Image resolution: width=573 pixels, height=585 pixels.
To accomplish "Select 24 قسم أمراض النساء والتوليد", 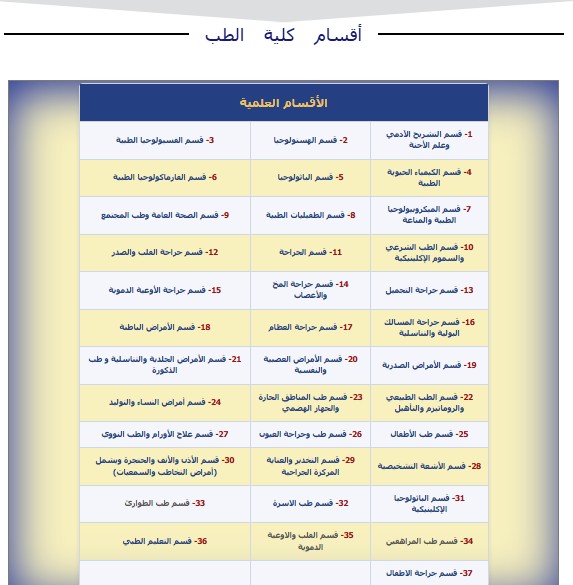I will point(165,402).
